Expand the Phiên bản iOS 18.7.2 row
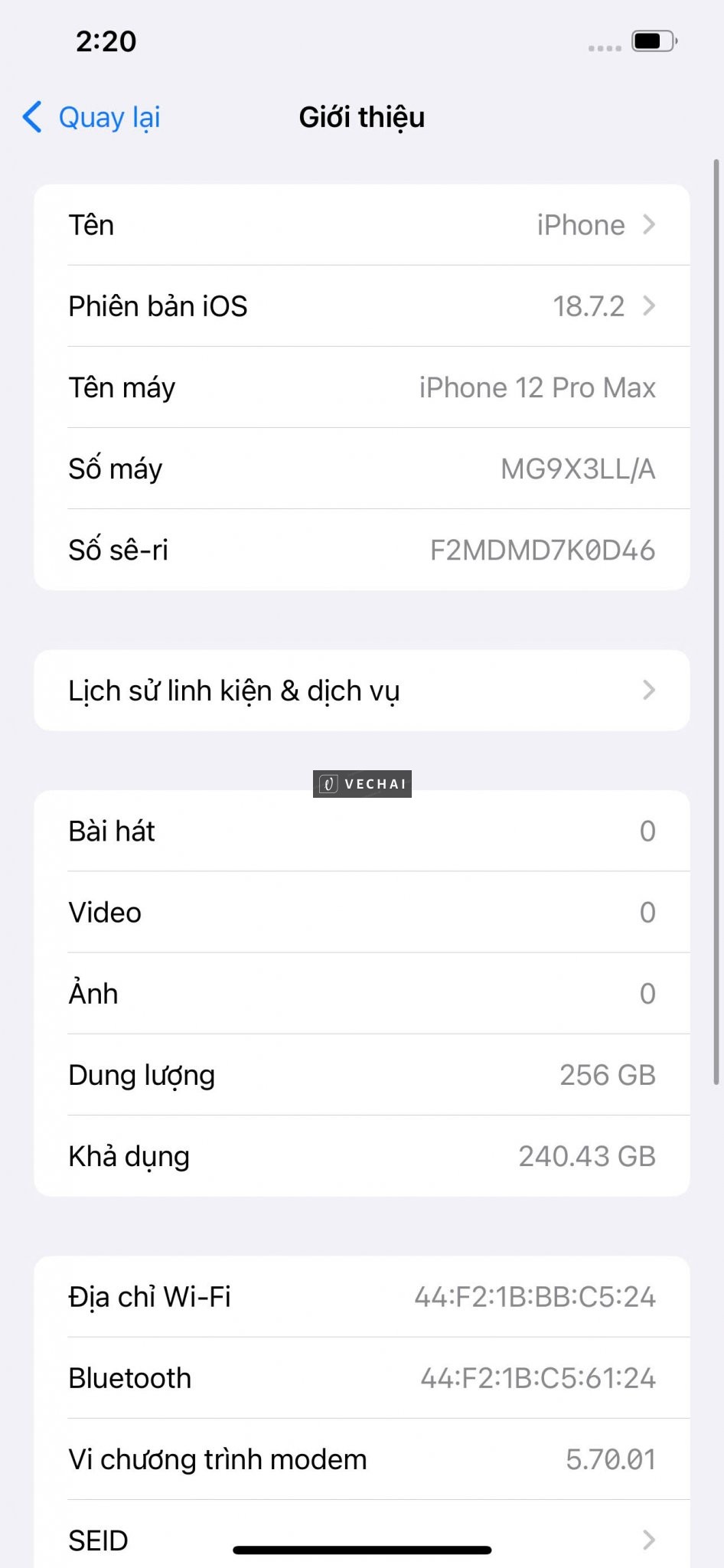 coord(362,305)
